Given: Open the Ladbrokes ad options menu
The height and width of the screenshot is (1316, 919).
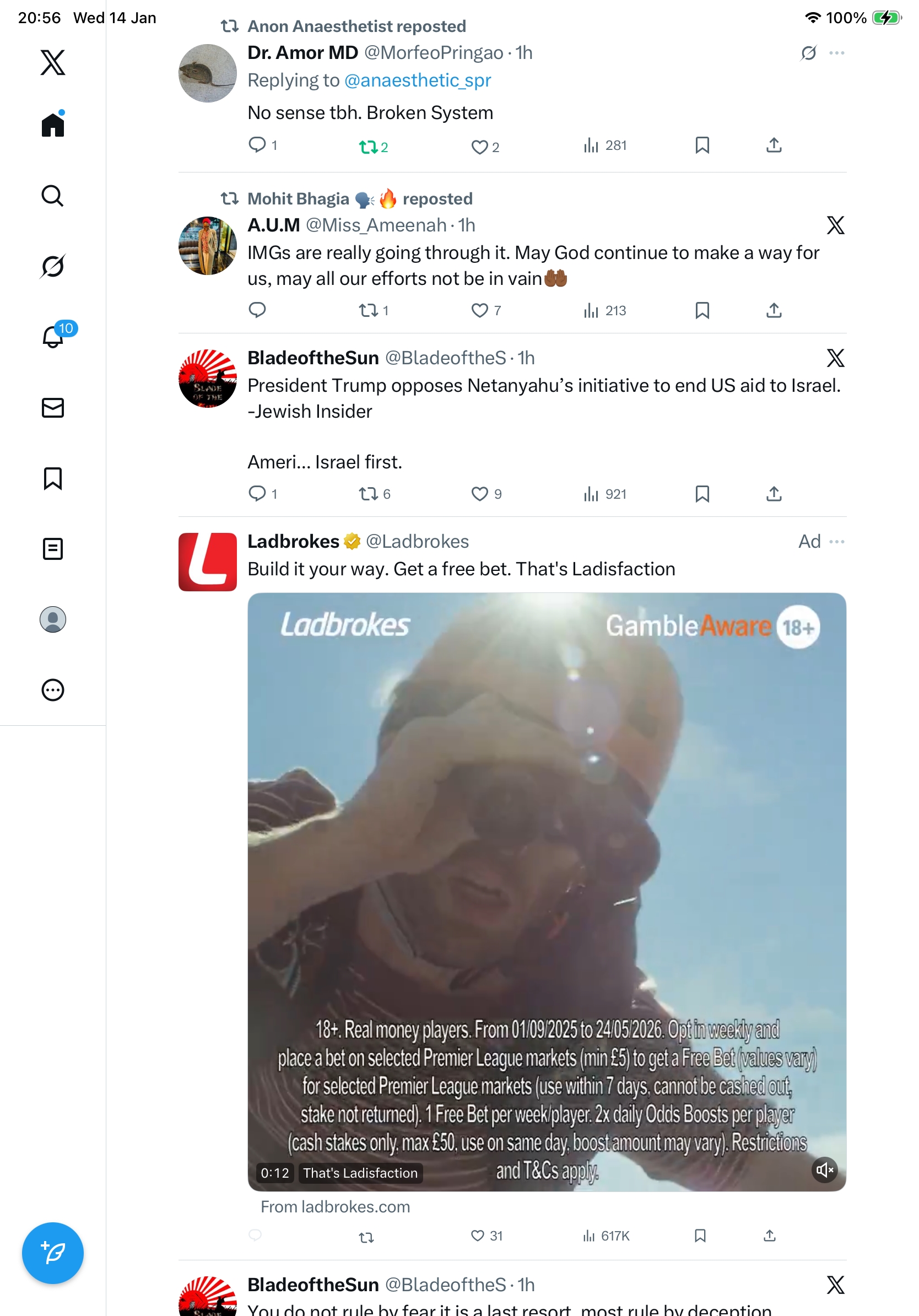Looking at the screenshot, I should pyautogui.click(x=836, y=542).
